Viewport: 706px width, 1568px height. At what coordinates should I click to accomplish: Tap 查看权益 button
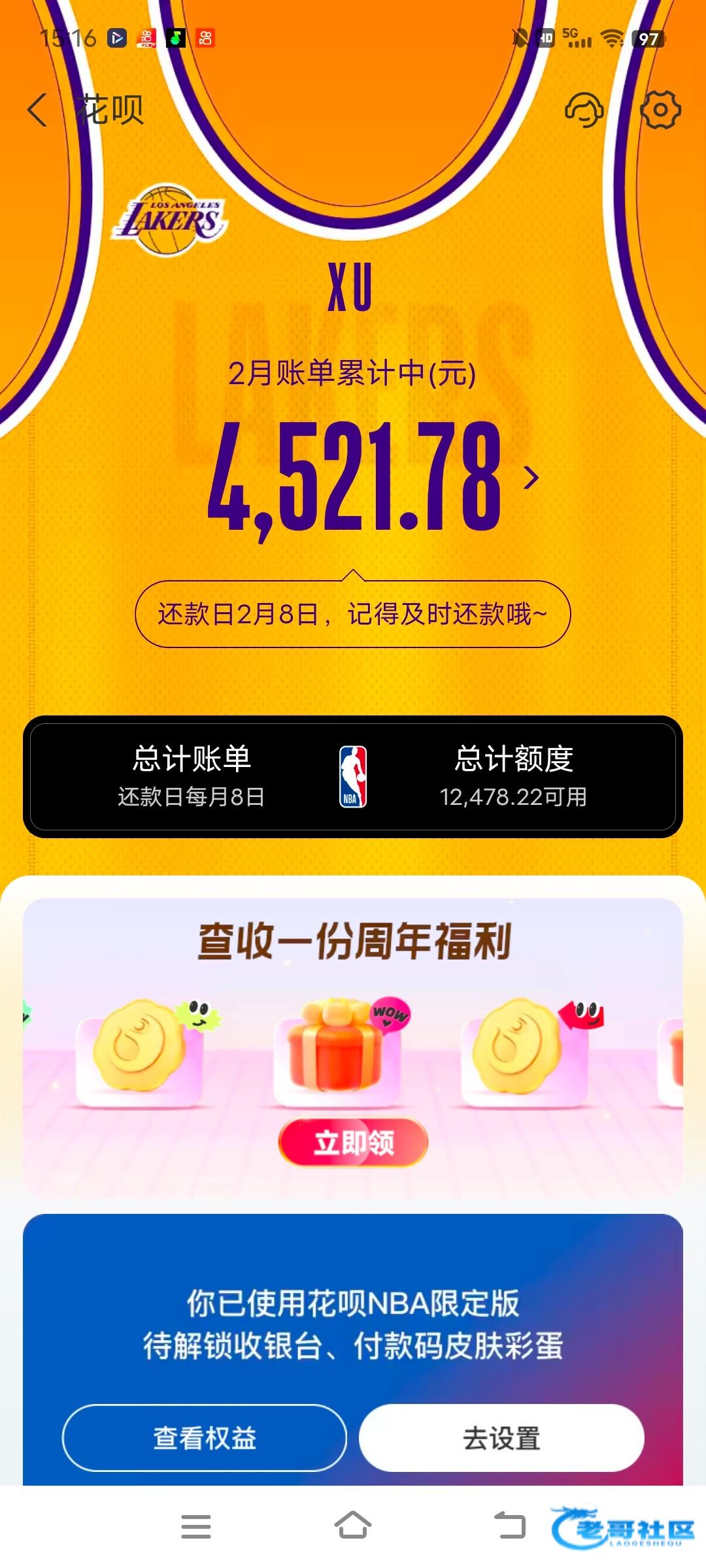point(204,1438)
